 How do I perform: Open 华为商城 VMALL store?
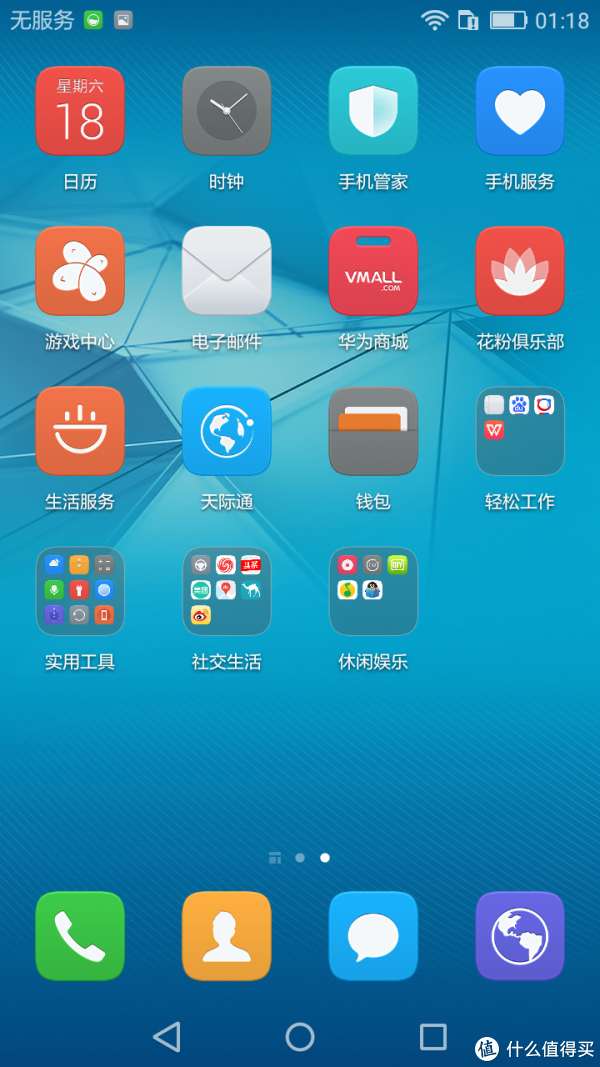[x=373, y=271]
